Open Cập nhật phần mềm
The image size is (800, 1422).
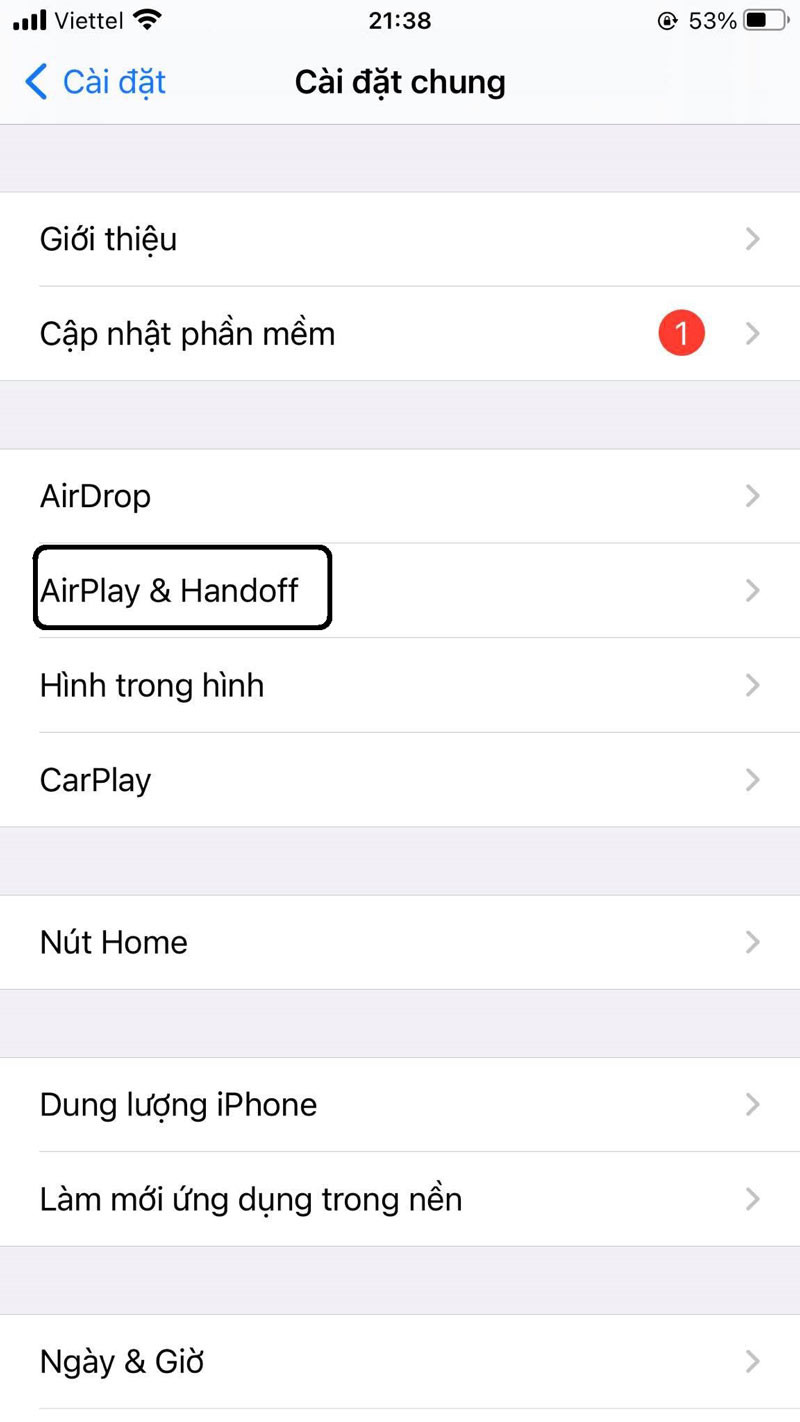[400, 333]
